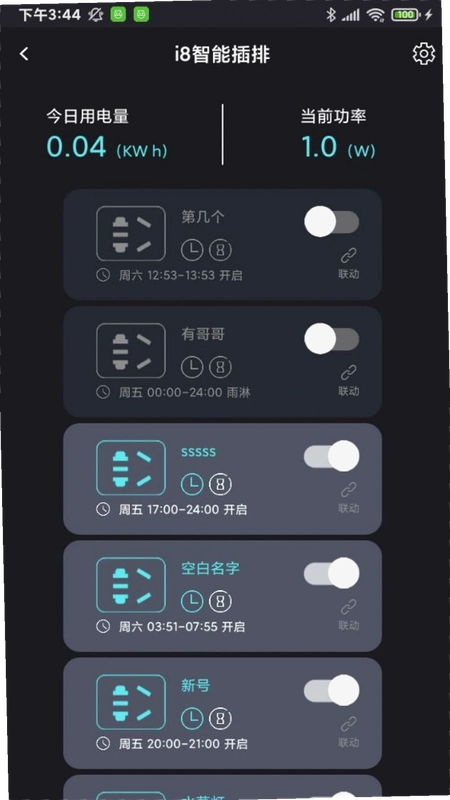Switch off the 新号 socket

coord(332,690)
